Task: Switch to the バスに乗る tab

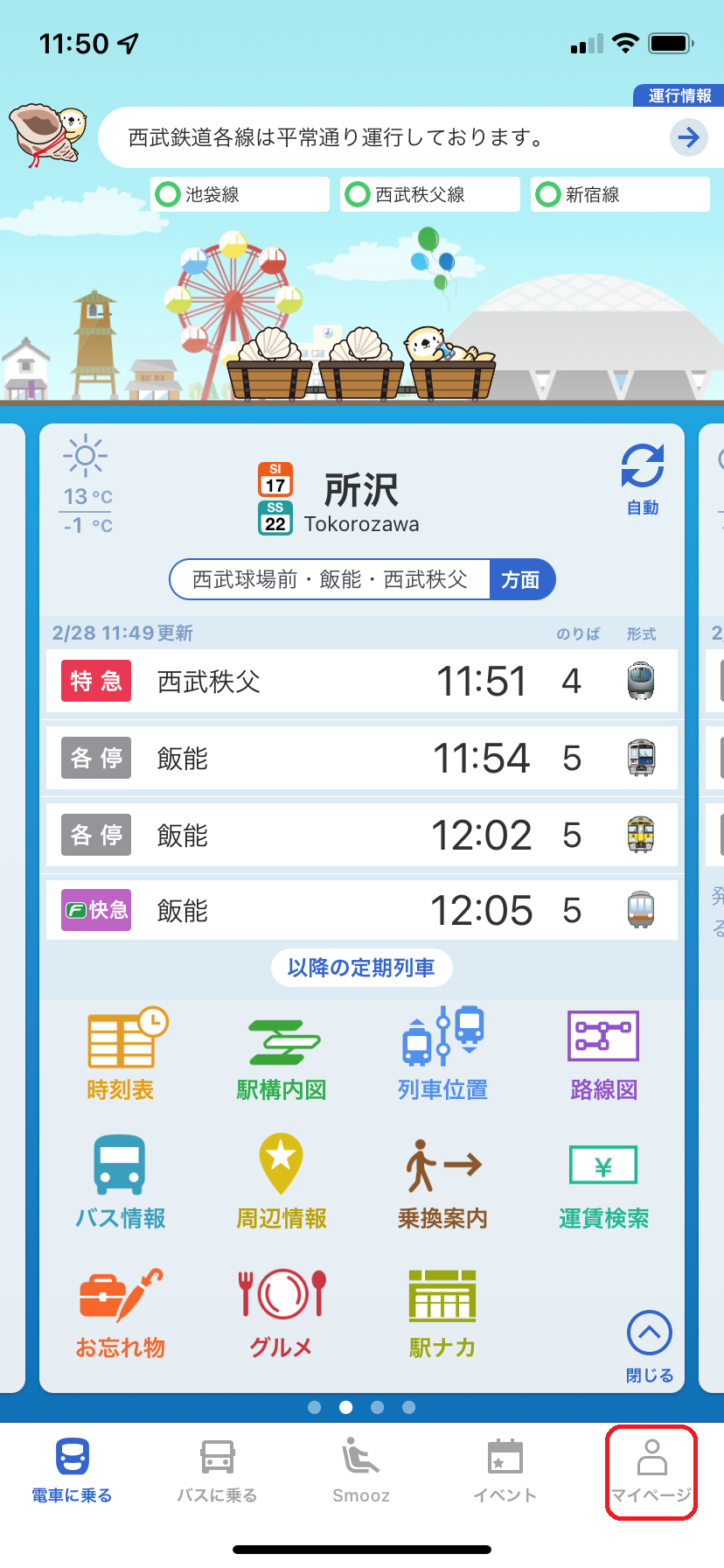Action: 217,1472
